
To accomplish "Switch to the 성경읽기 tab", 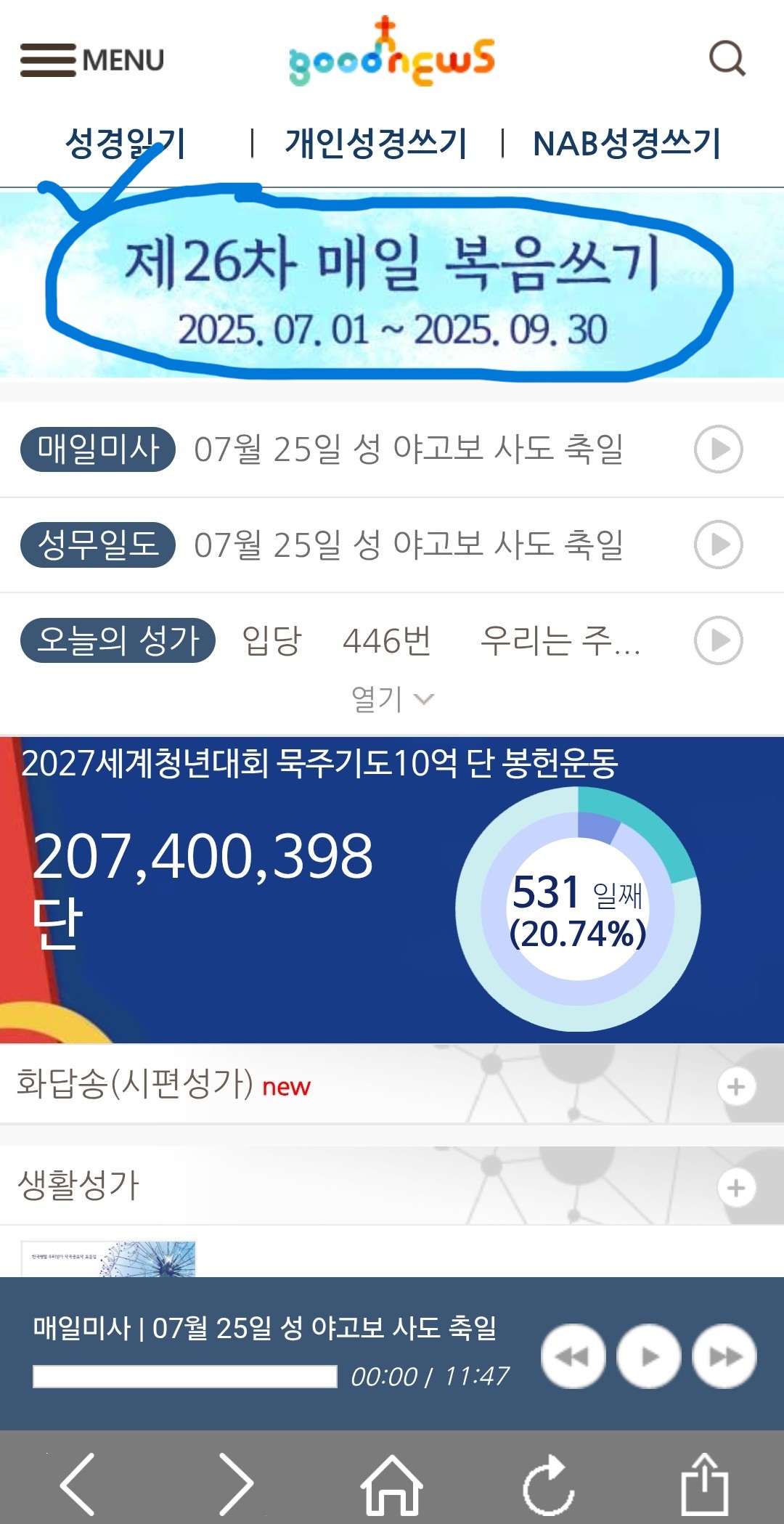I will point(126,142).
